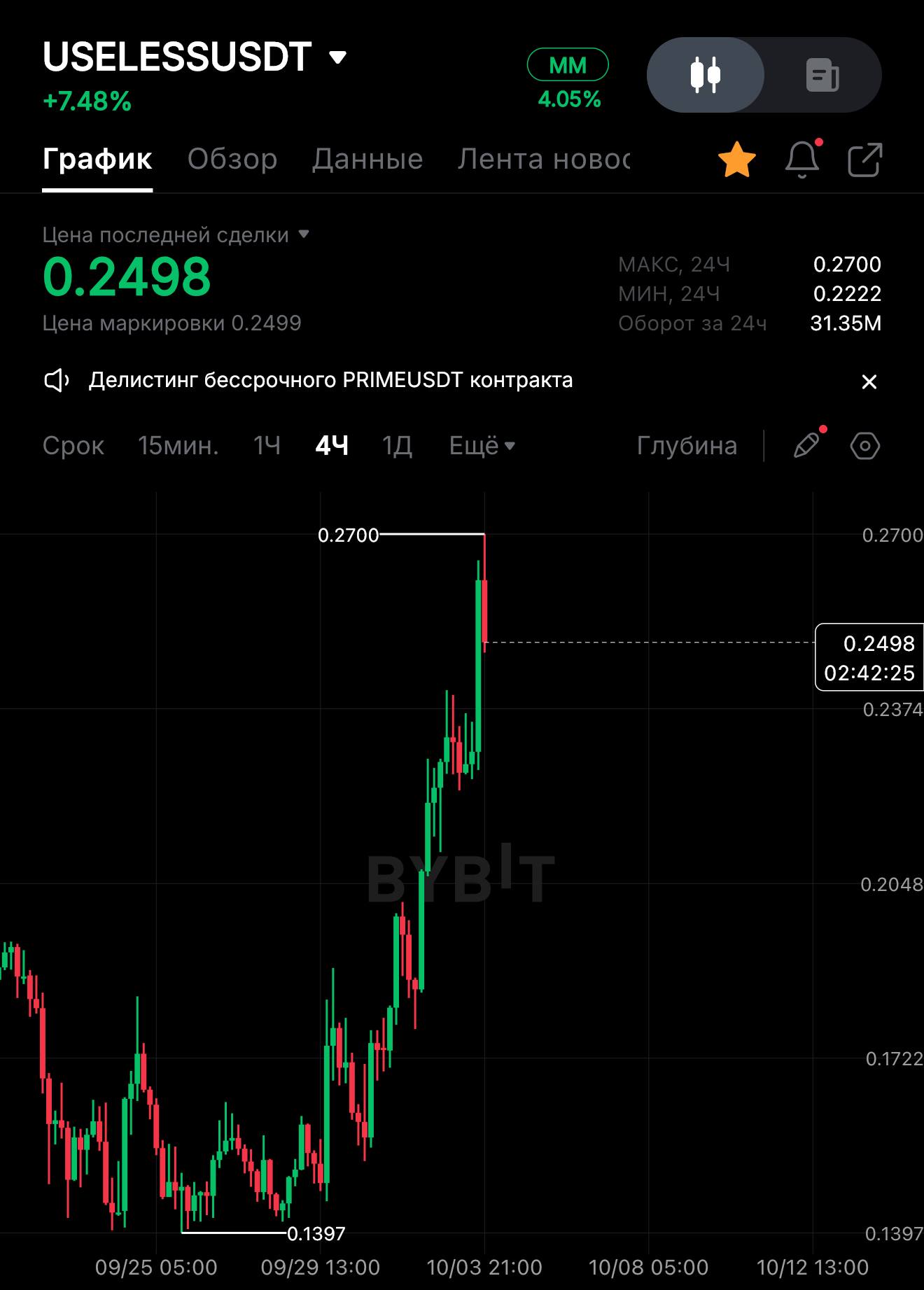924x1290 pixels.
Task: Select the 15мин. chart interval
Action: tap(178, 446)
